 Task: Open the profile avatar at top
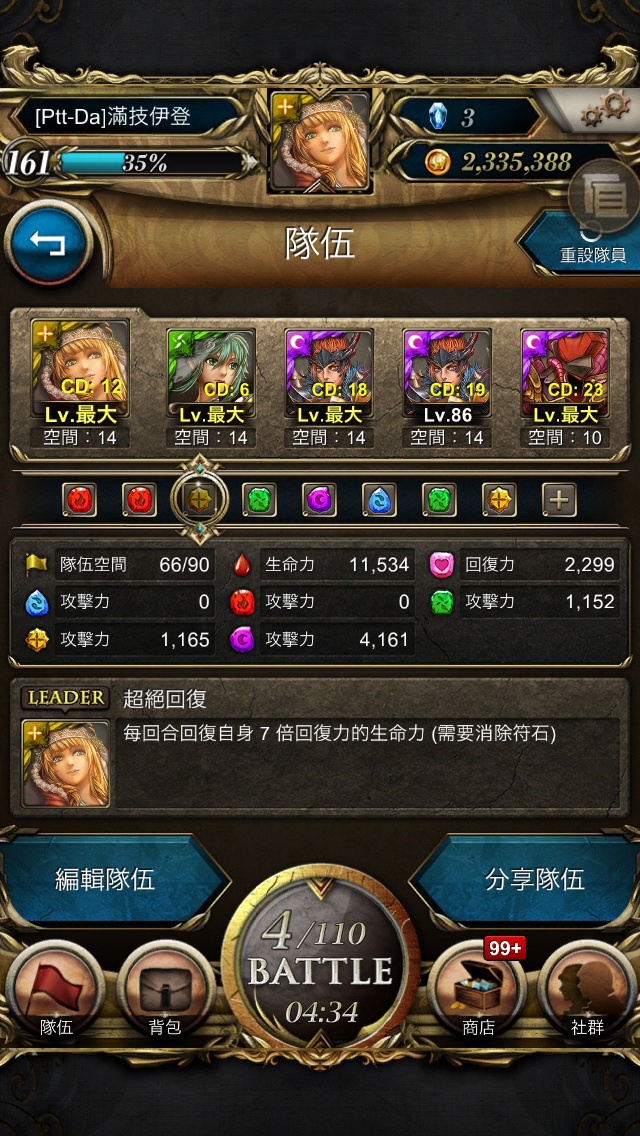(320, 141)
